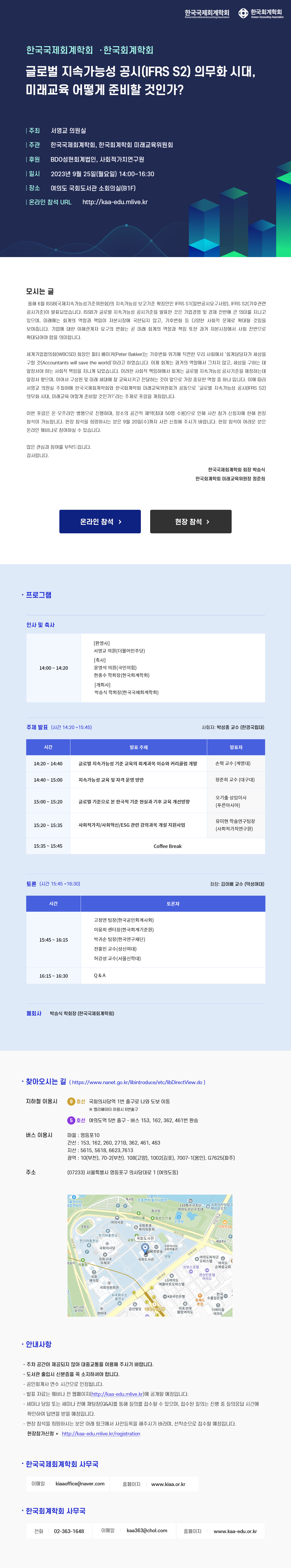Tap the 현장 참석 button
The height and width of the screenshot is (1568, 291).
[191, 522]
